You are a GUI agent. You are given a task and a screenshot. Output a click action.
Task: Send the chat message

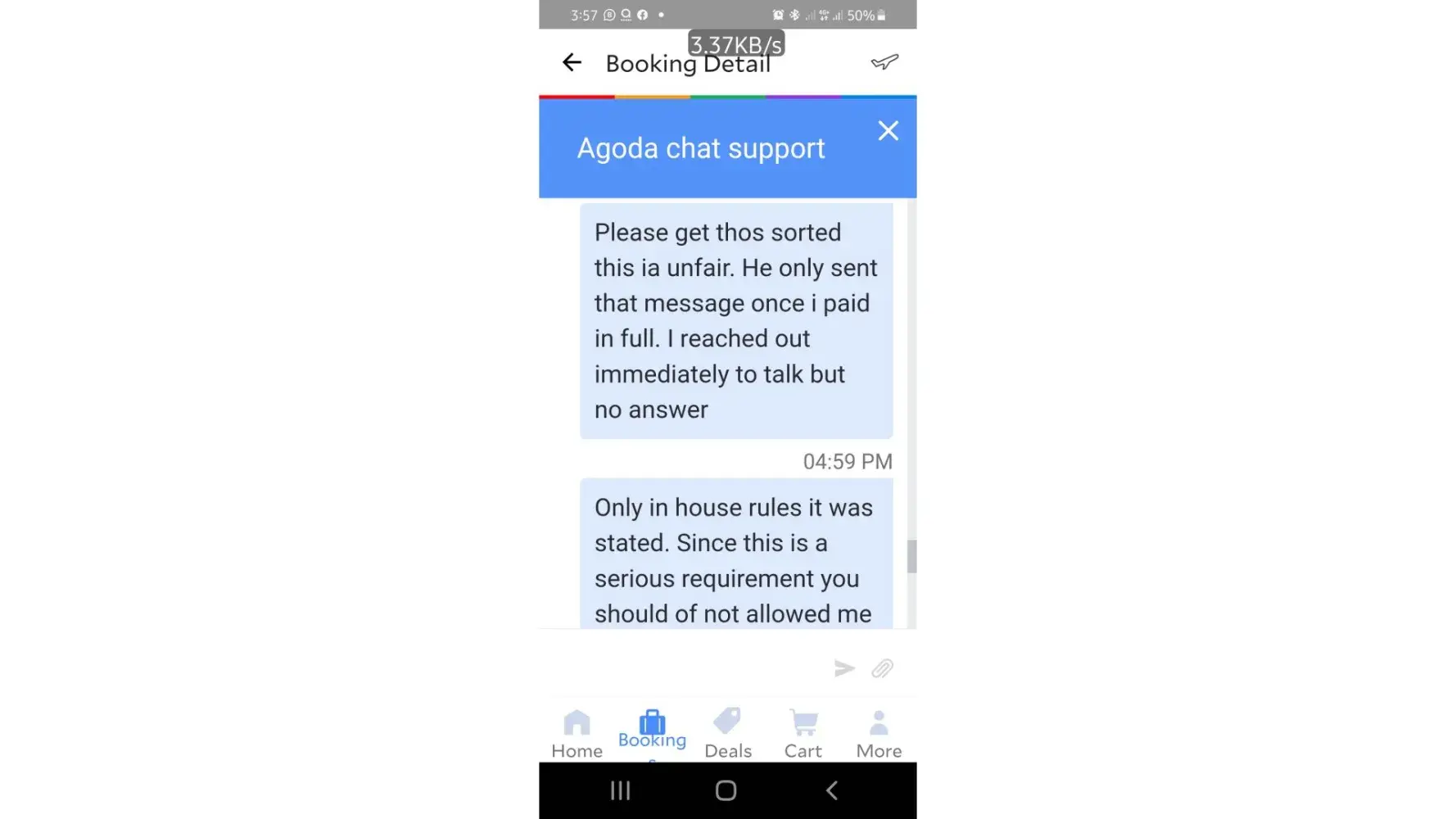[x=844, y=668]
